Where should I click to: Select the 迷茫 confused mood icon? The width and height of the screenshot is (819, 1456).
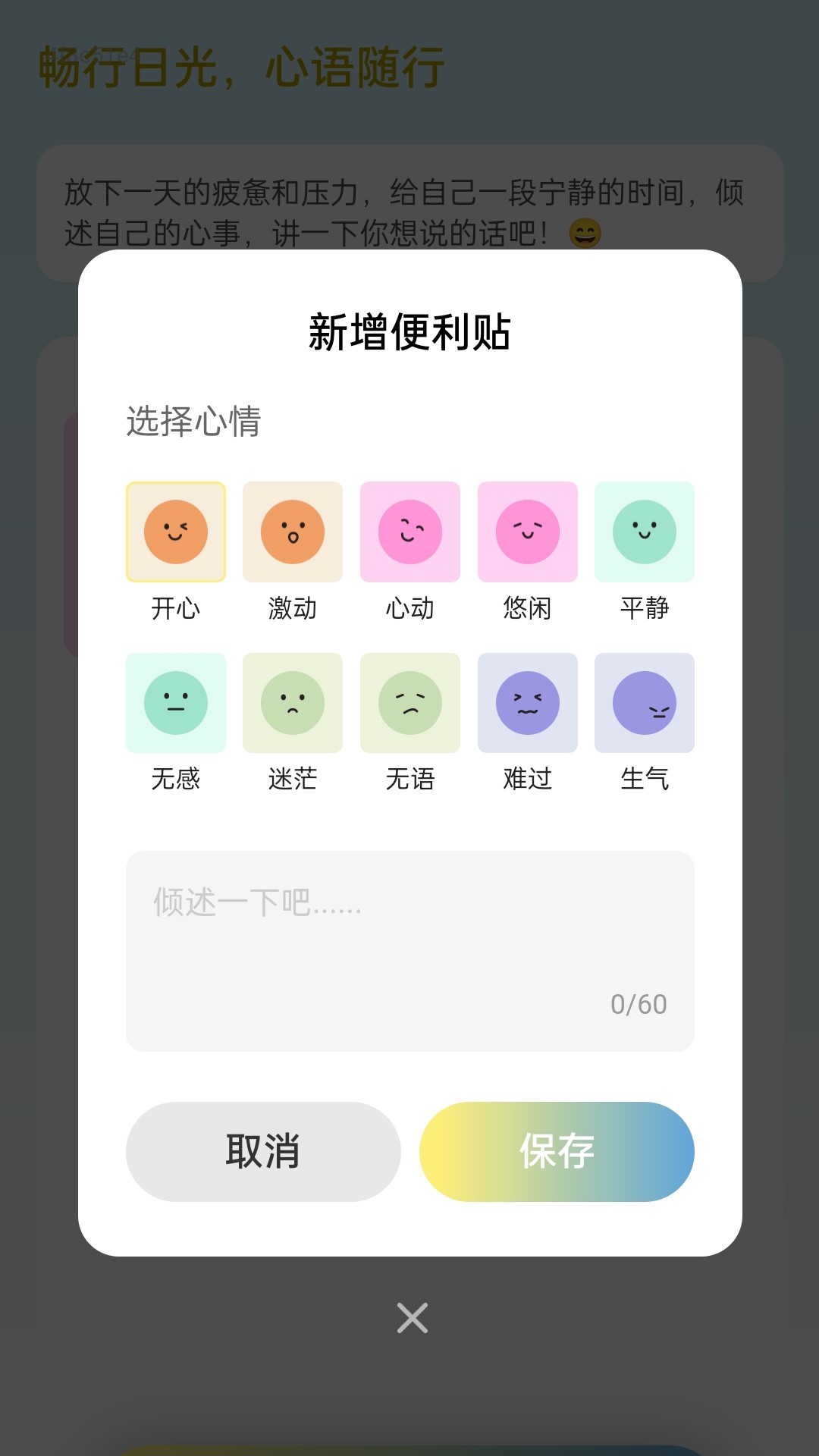[293, 703]
